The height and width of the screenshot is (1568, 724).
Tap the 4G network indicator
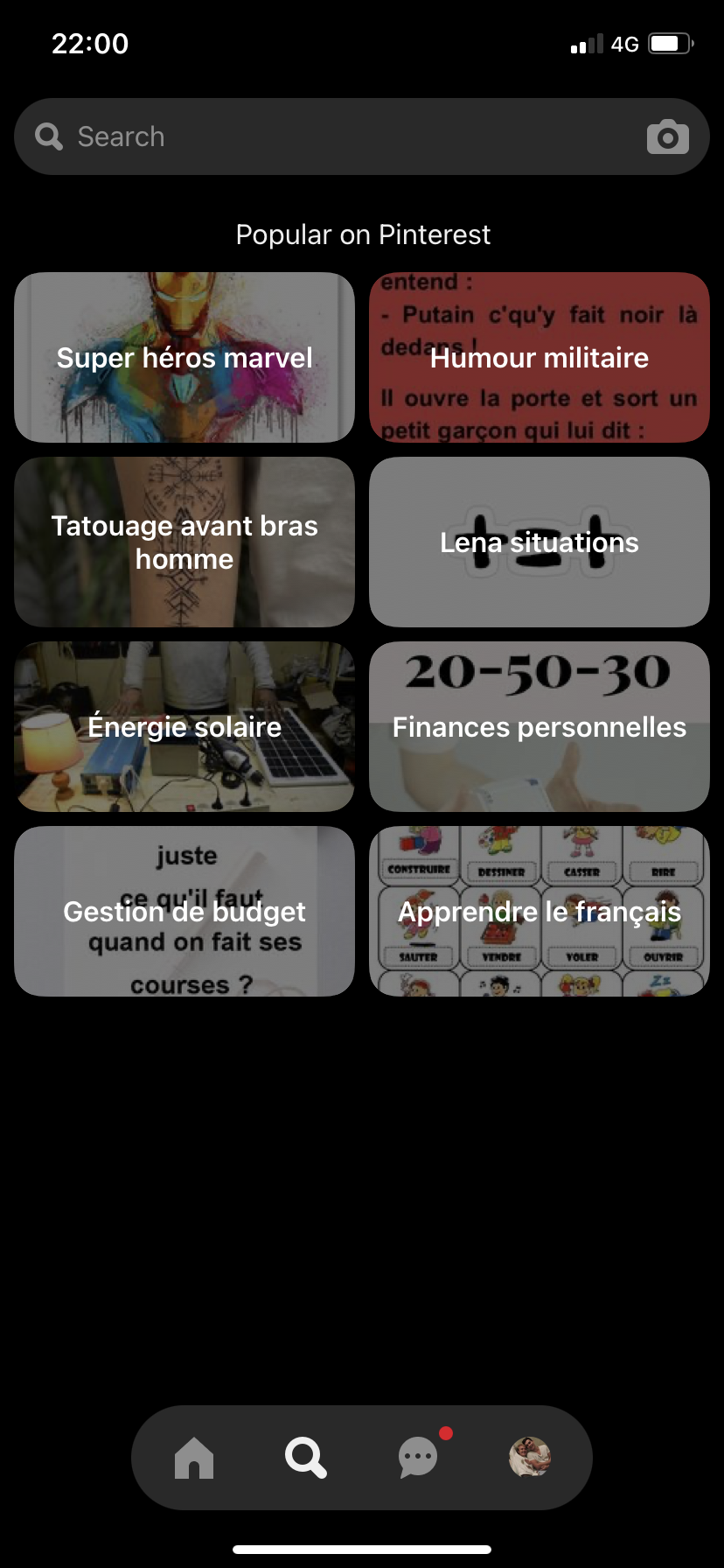627,43
